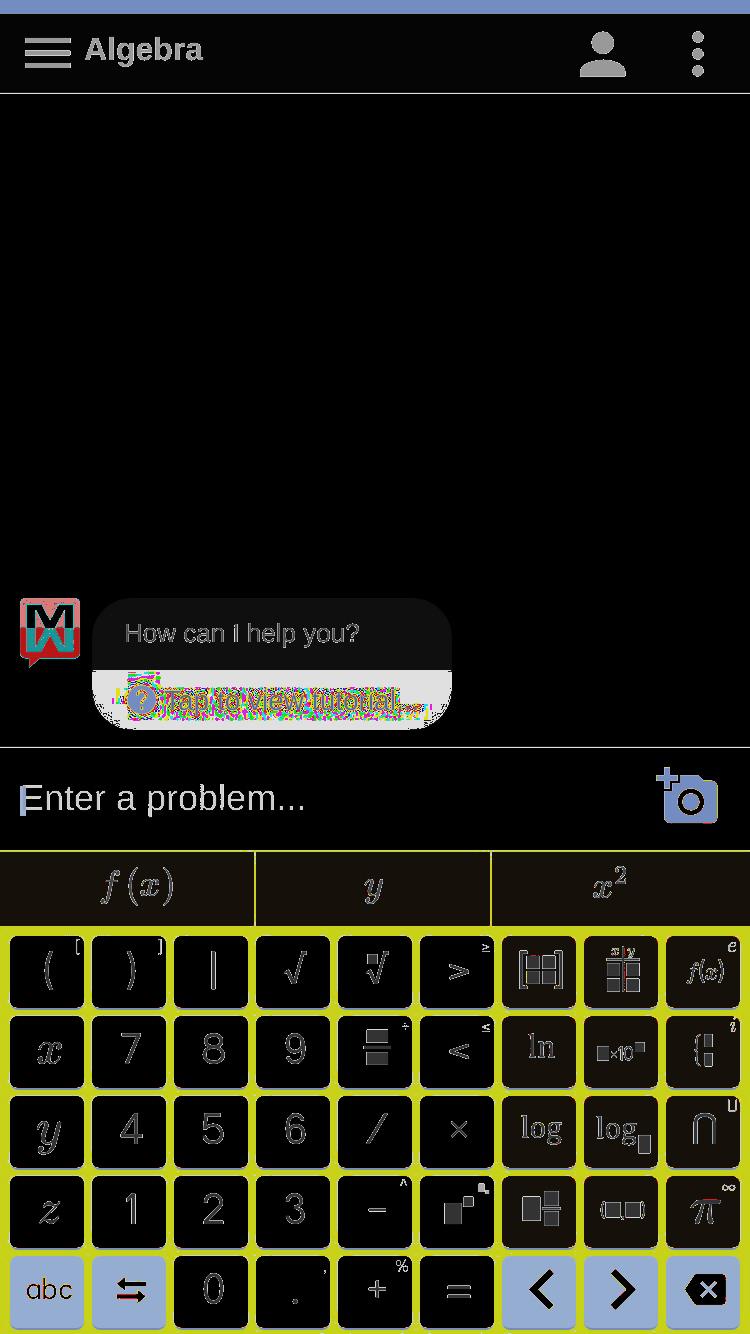Tap the log key
This screenshot has height=1334, width=750.
pyautogui.click(x=539, y=1131)
